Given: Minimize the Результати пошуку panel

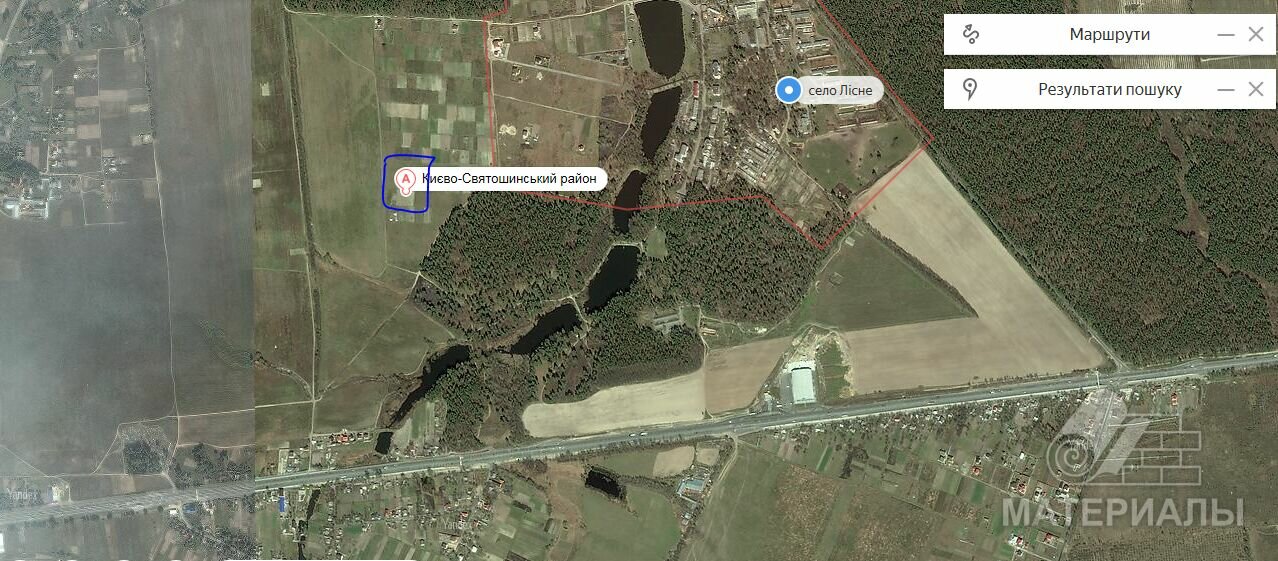Looking at the screenshot, I should 1226,89.
